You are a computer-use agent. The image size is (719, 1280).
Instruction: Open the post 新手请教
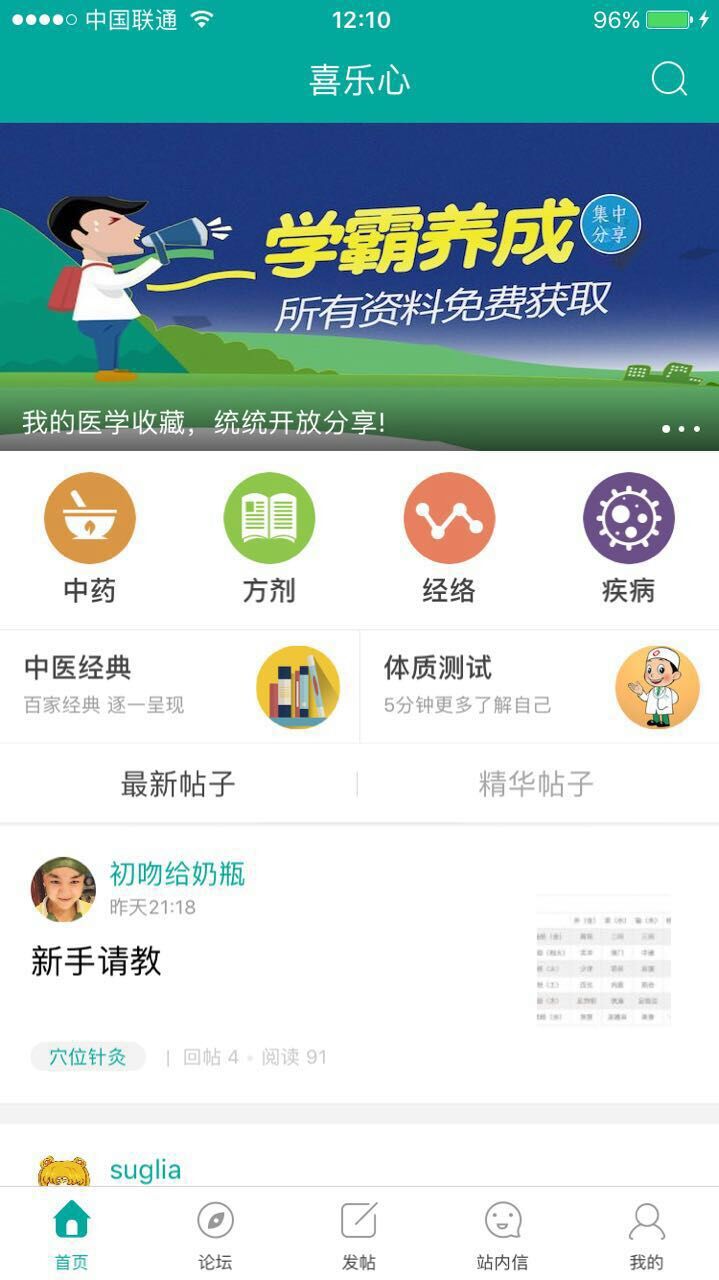[96, 962]
